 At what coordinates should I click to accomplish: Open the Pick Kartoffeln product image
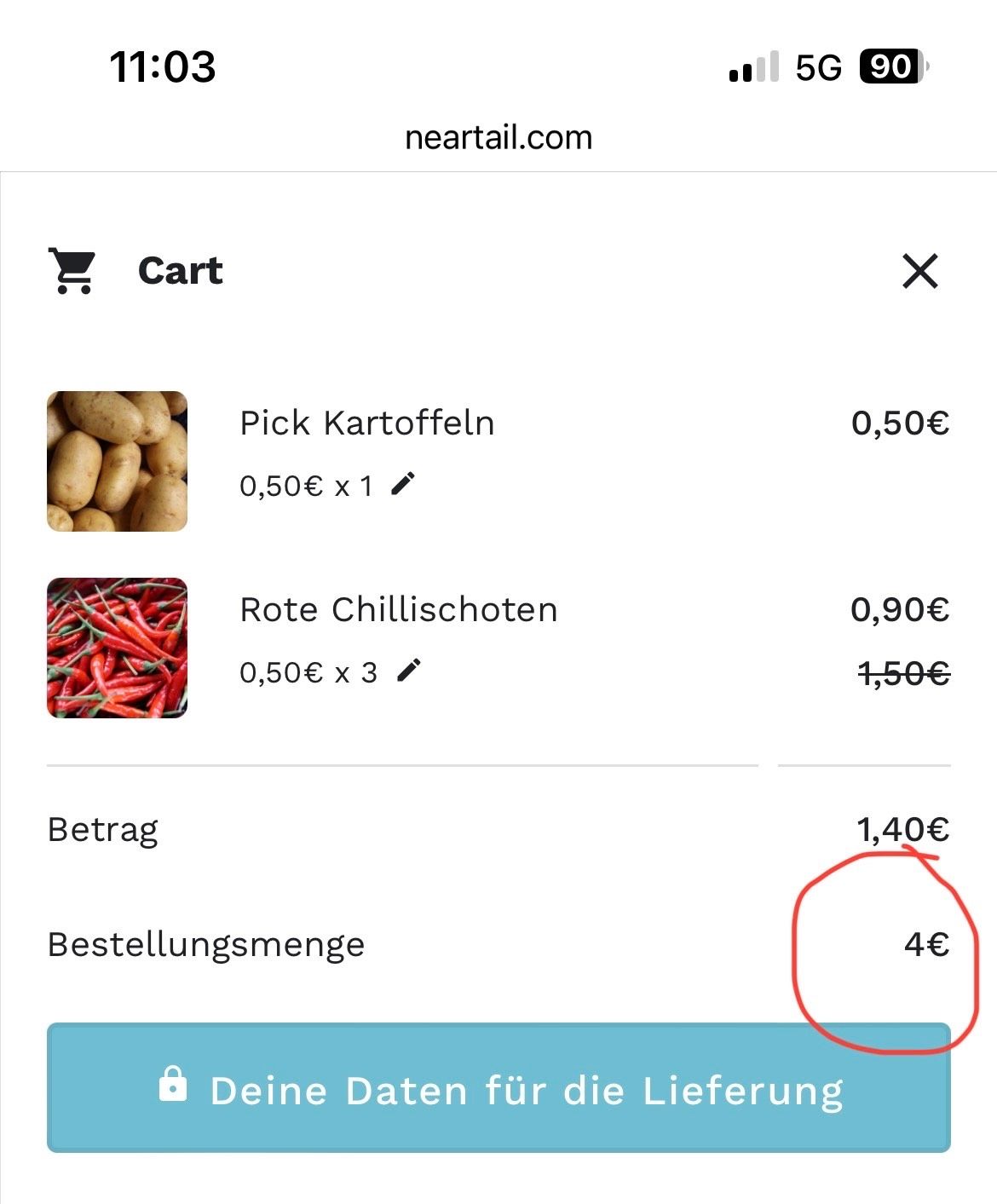[x=117, y=461]
